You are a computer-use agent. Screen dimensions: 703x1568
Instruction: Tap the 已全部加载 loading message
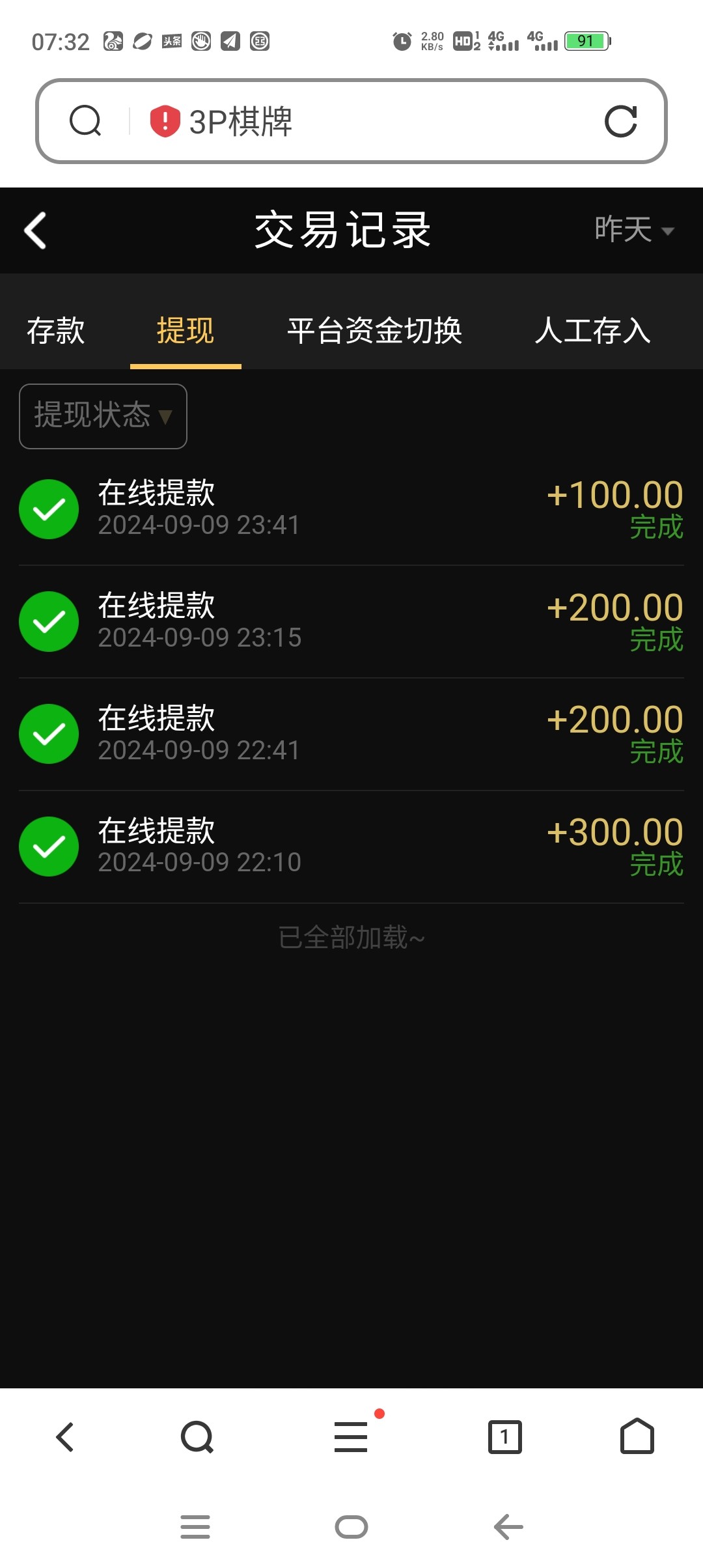(351, 936)
